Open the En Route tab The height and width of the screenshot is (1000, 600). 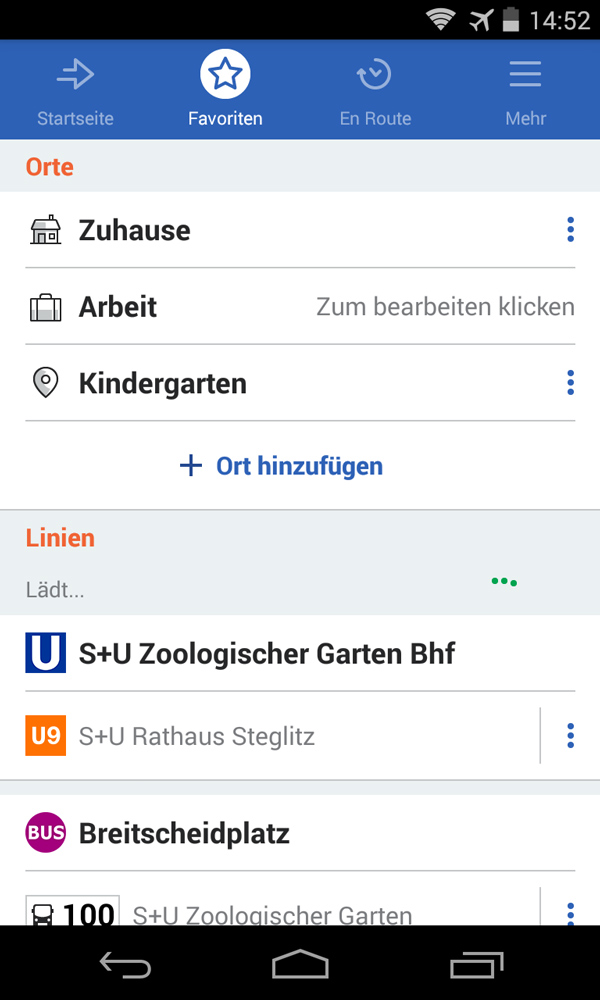(375, 90)
